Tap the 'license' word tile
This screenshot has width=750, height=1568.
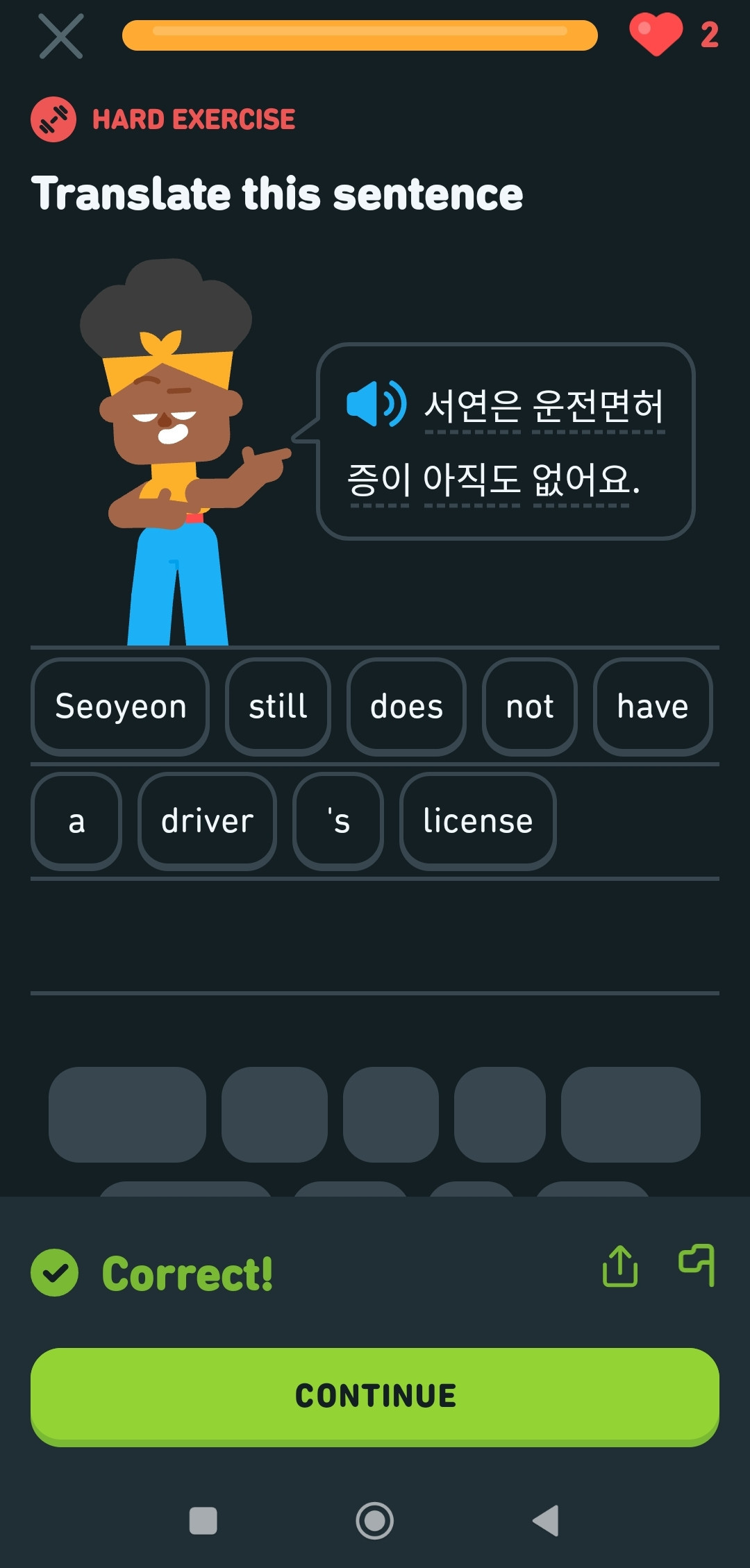[x=478, y=821]
